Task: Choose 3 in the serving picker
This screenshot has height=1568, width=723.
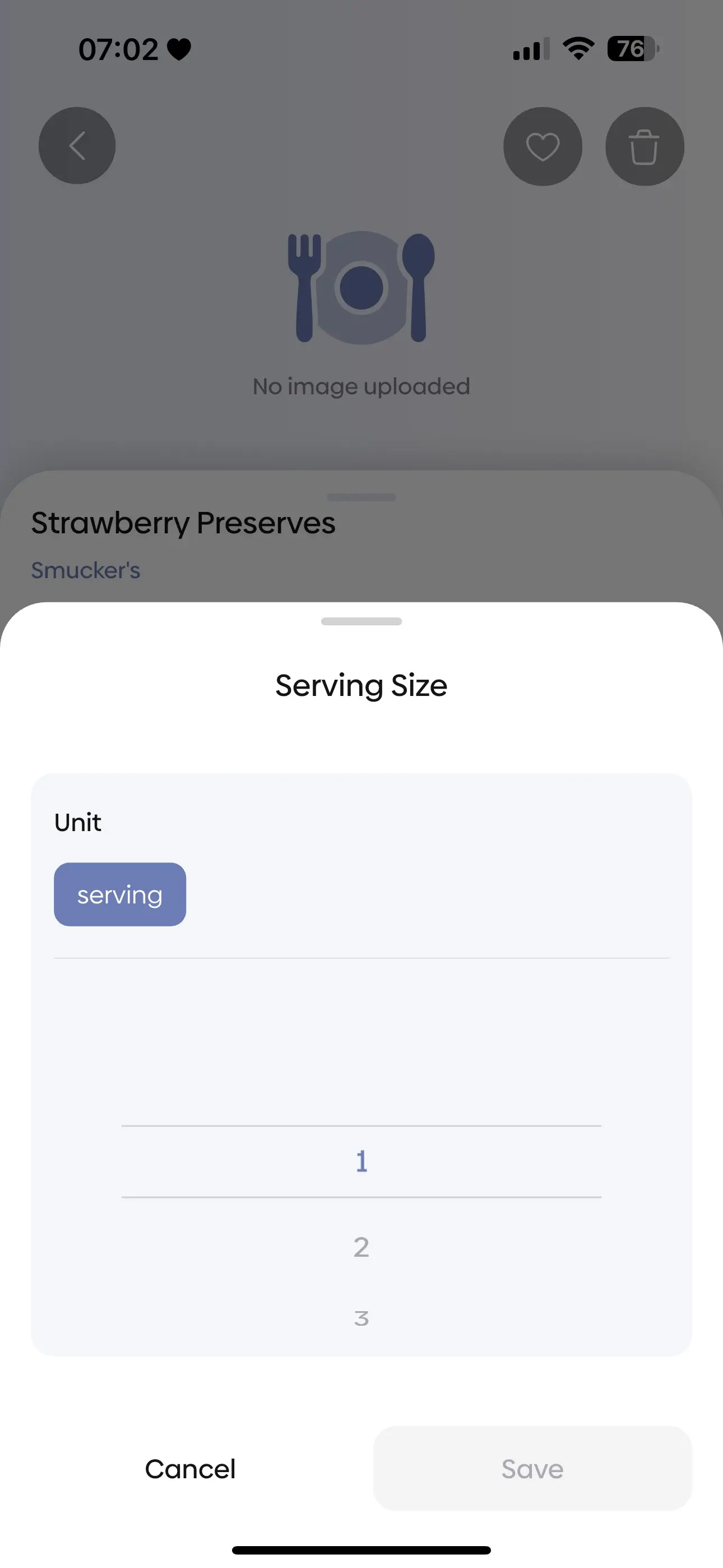Action: (x=361, y=1318)
